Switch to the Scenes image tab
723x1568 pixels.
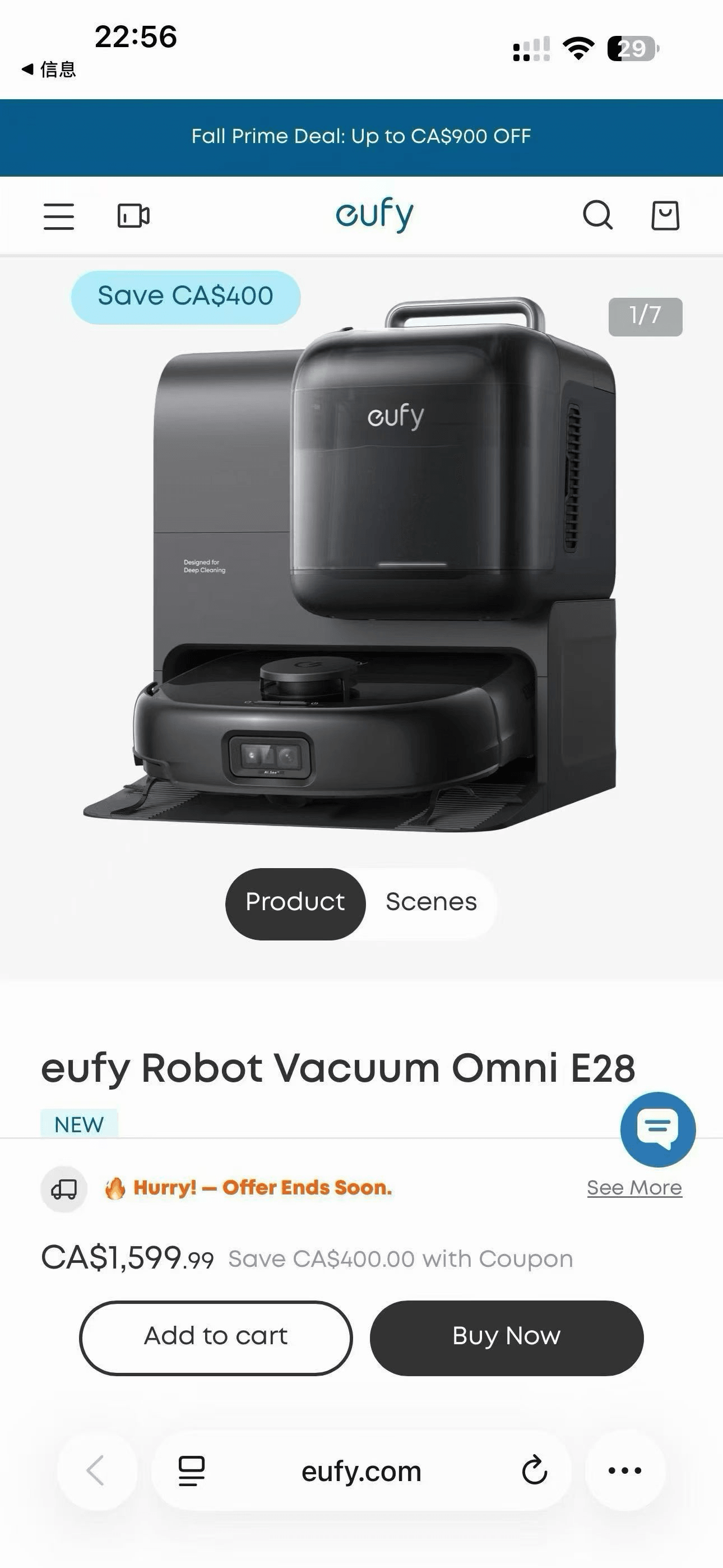[431, 902]
